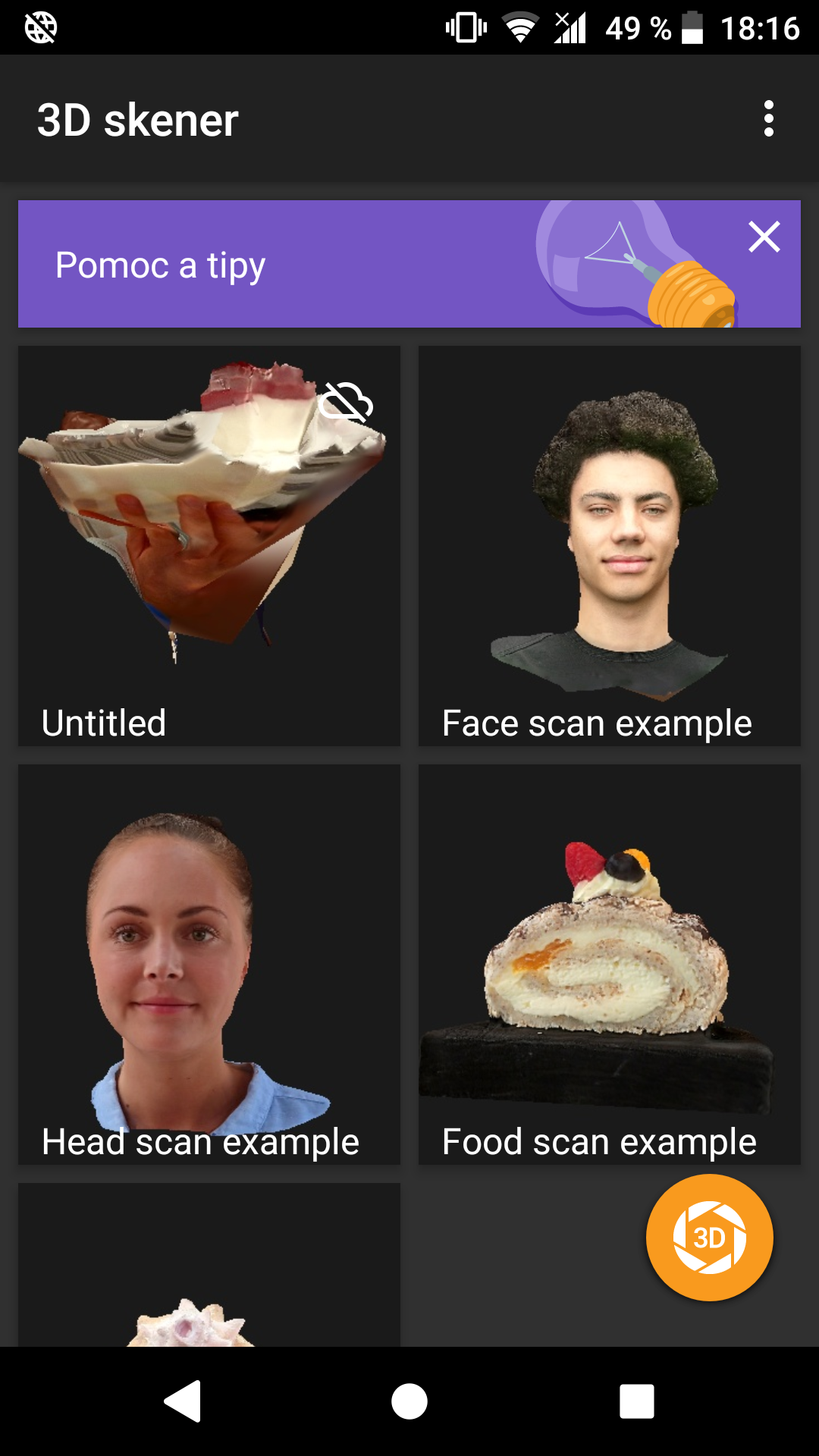Open the Head scan example
This screenshot has height=1456, width=819.
[209, 965]
